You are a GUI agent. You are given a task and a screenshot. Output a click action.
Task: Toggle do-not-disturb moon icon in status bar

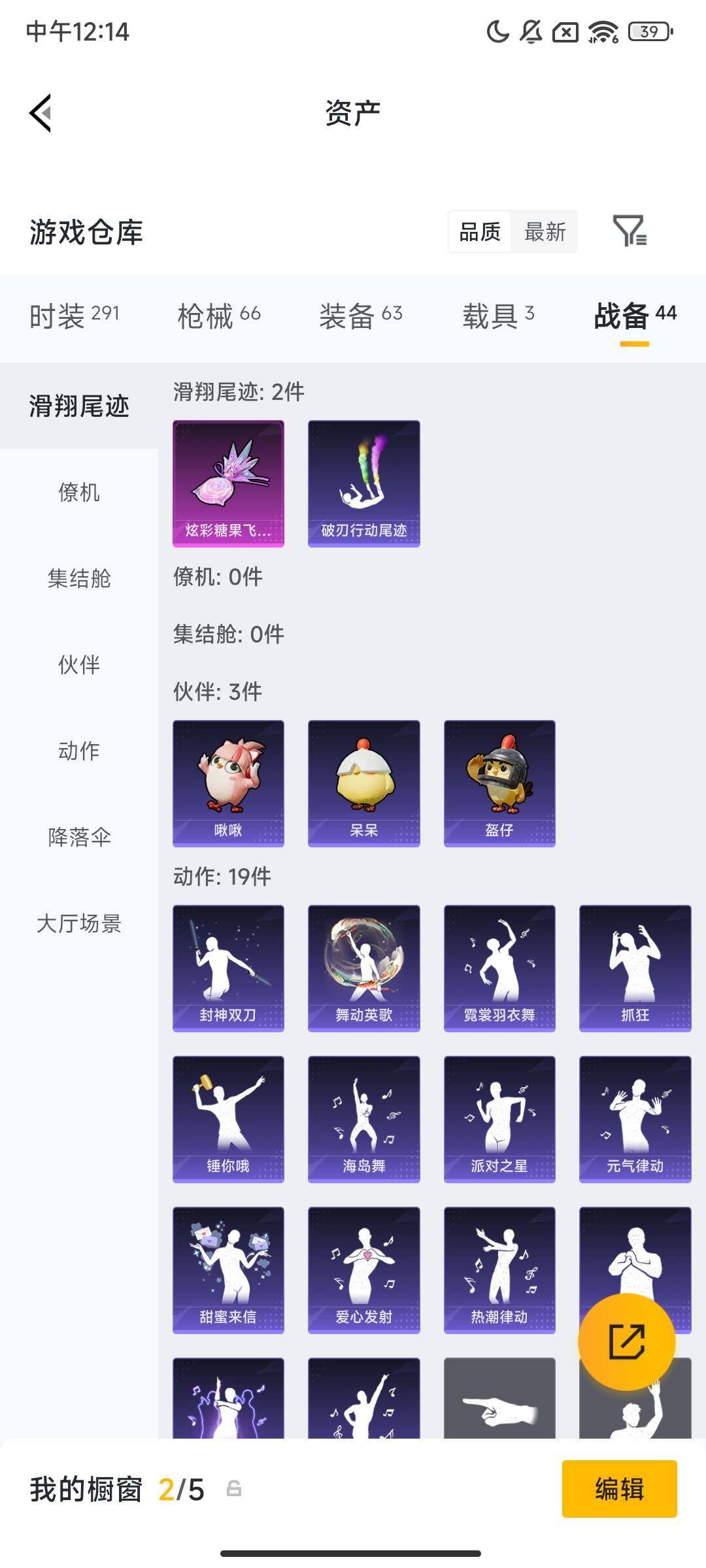[x=497, y=31]
